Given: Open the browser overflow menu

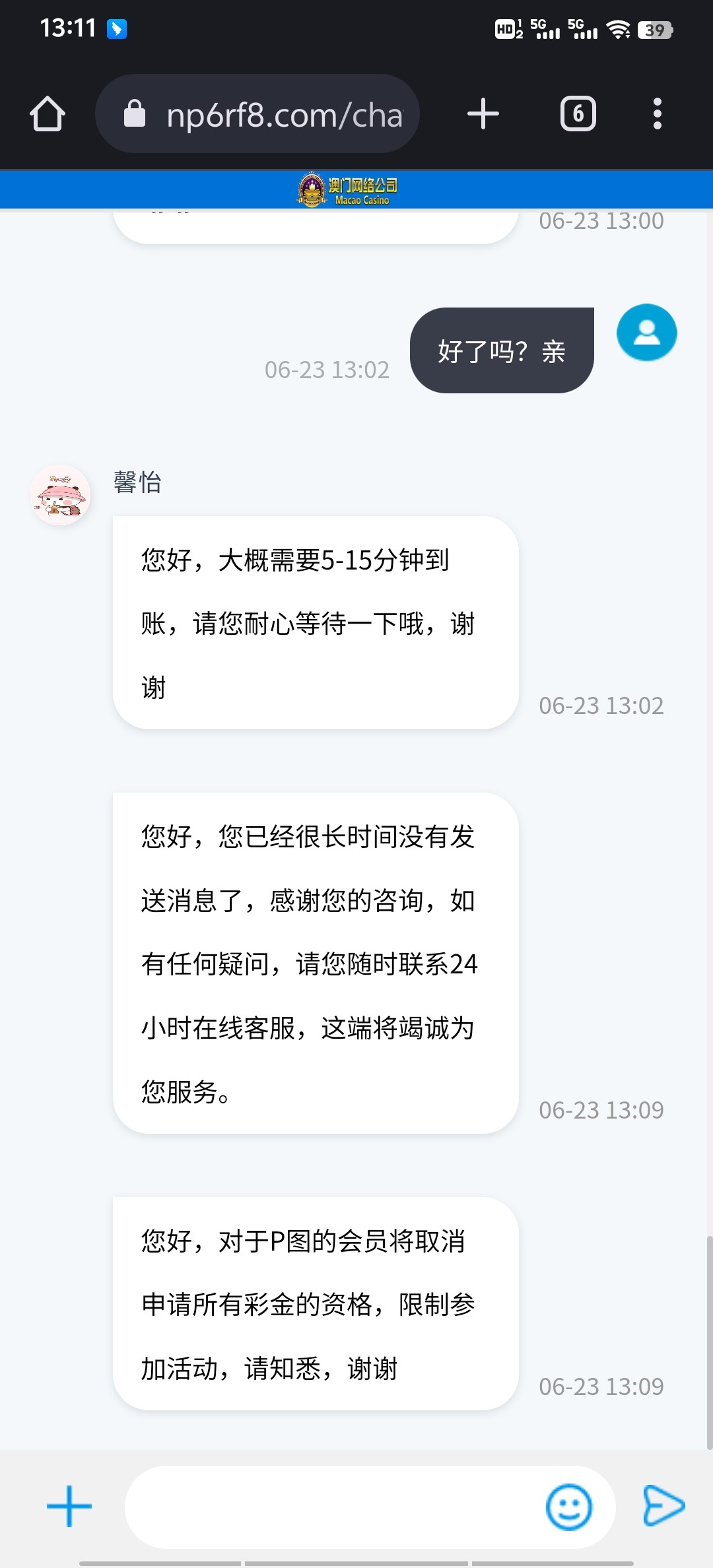Looking at the screenshot, I should click(x=657, y=114).
